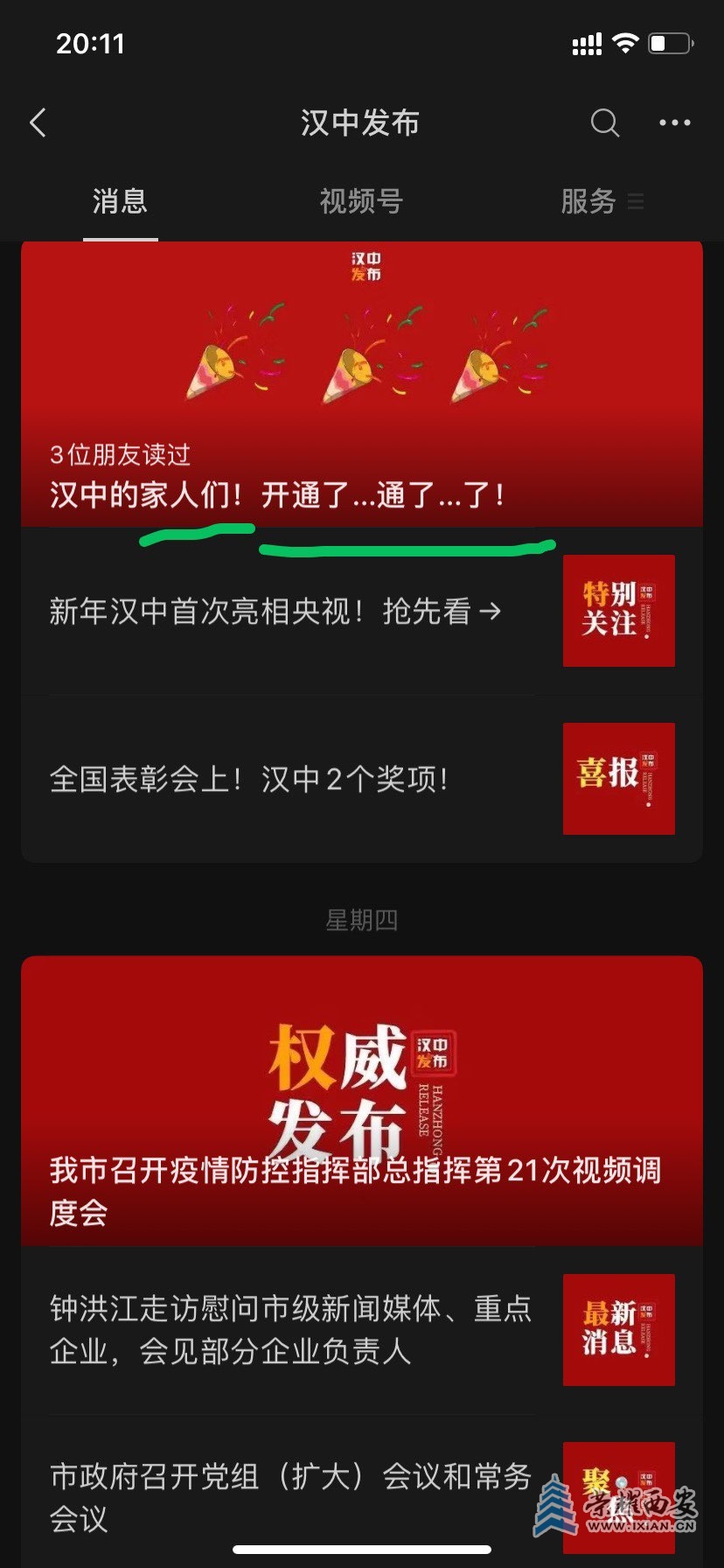Open article 市政府召开党组（扩大）会议
Image resolution: width=724 pixels, height=1568 pixels.
[x=290, y=1496]
